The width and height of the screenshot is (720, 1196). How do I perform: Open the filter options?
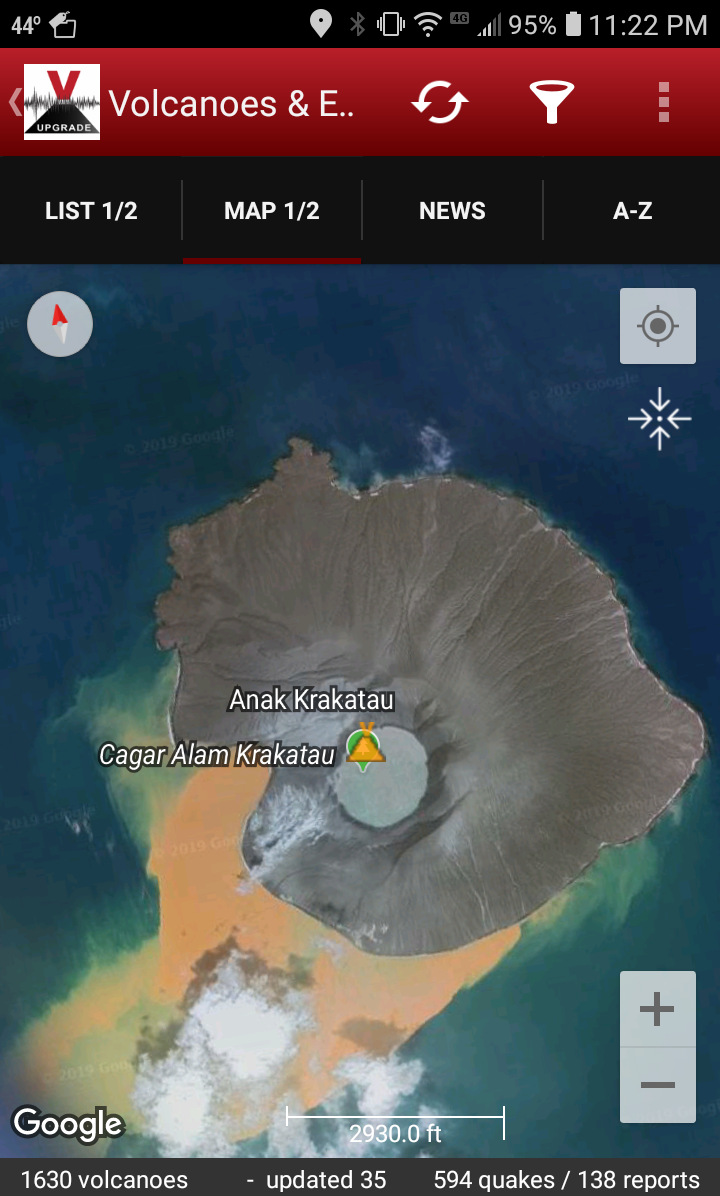click(x=551, y=103)
